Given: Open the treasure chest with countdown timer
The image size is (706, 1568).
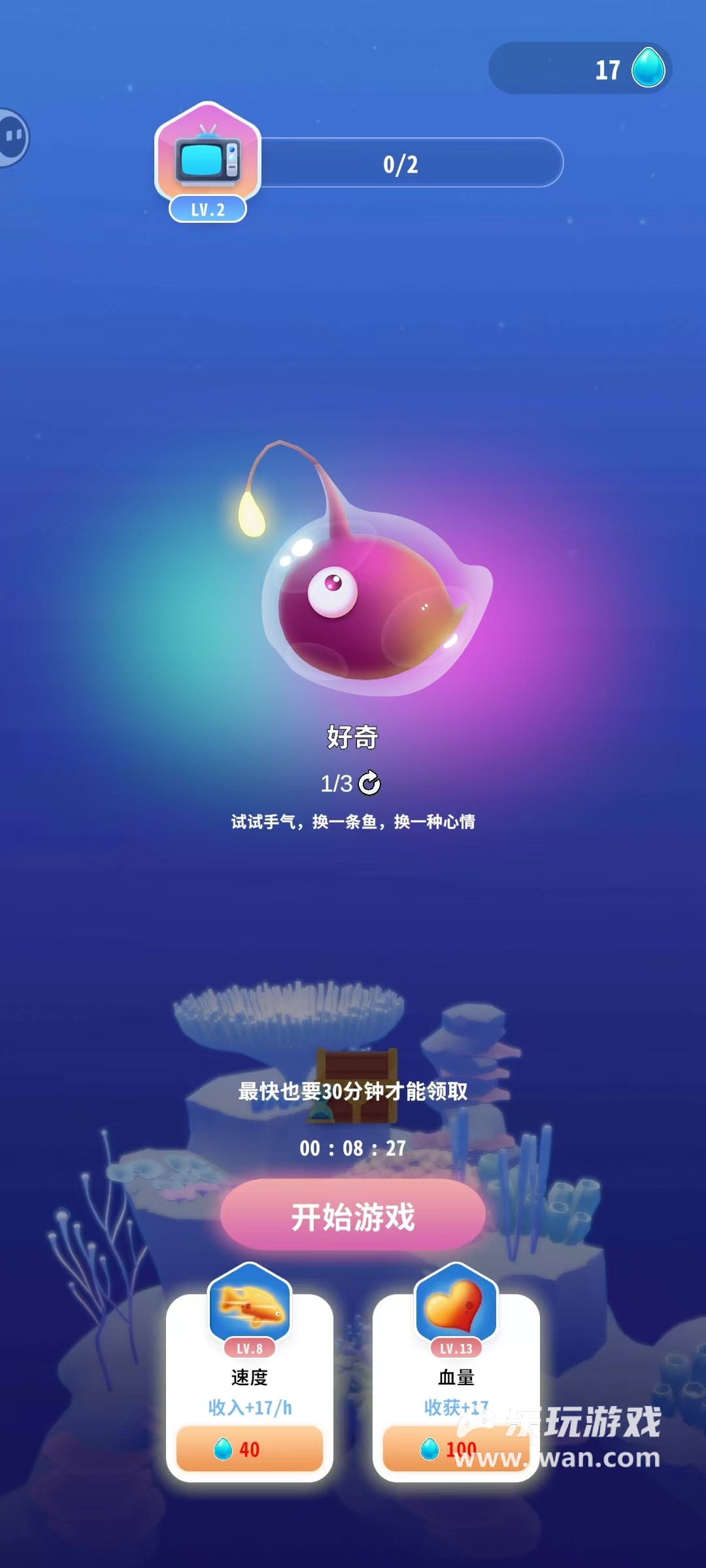Looking at the screenshot, I should tap(356, 1086).
